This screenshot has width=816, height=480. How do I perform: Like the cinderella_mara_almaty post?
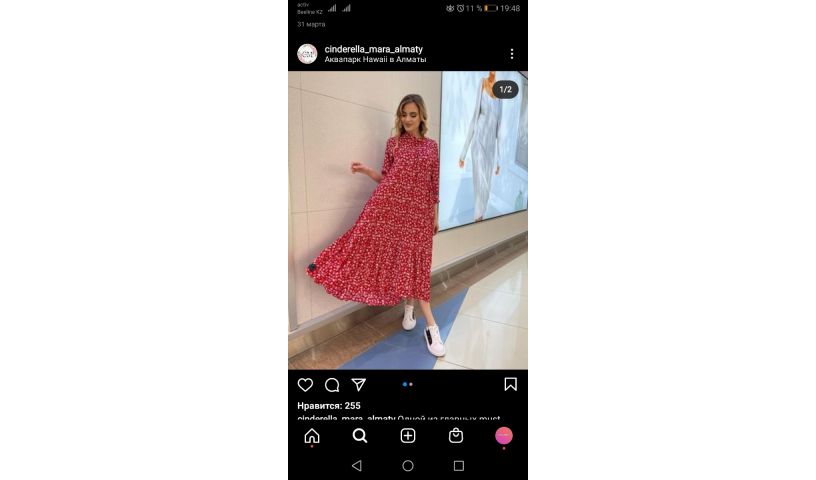(305, 385)
